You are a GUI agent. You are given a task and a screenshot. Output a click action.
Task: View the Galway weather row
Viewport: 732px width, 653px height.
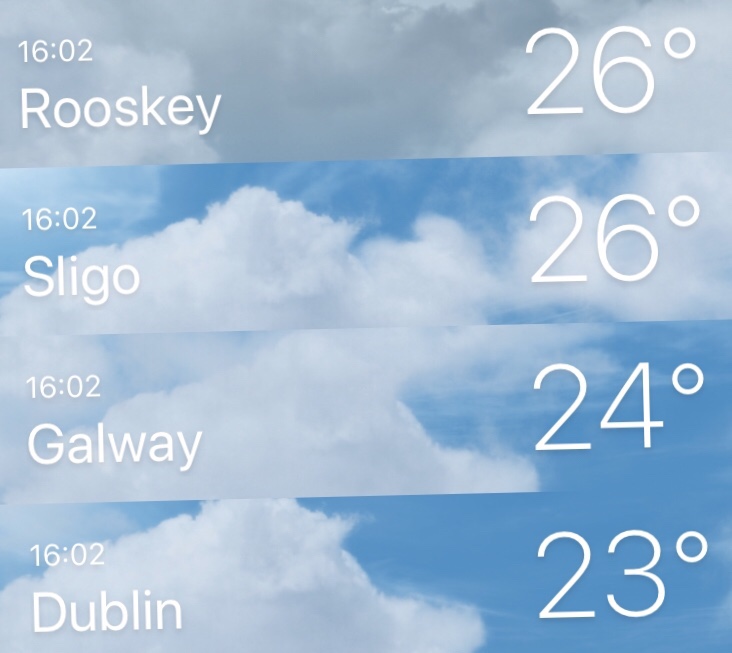pyautogui.click(x=114, y=443)
